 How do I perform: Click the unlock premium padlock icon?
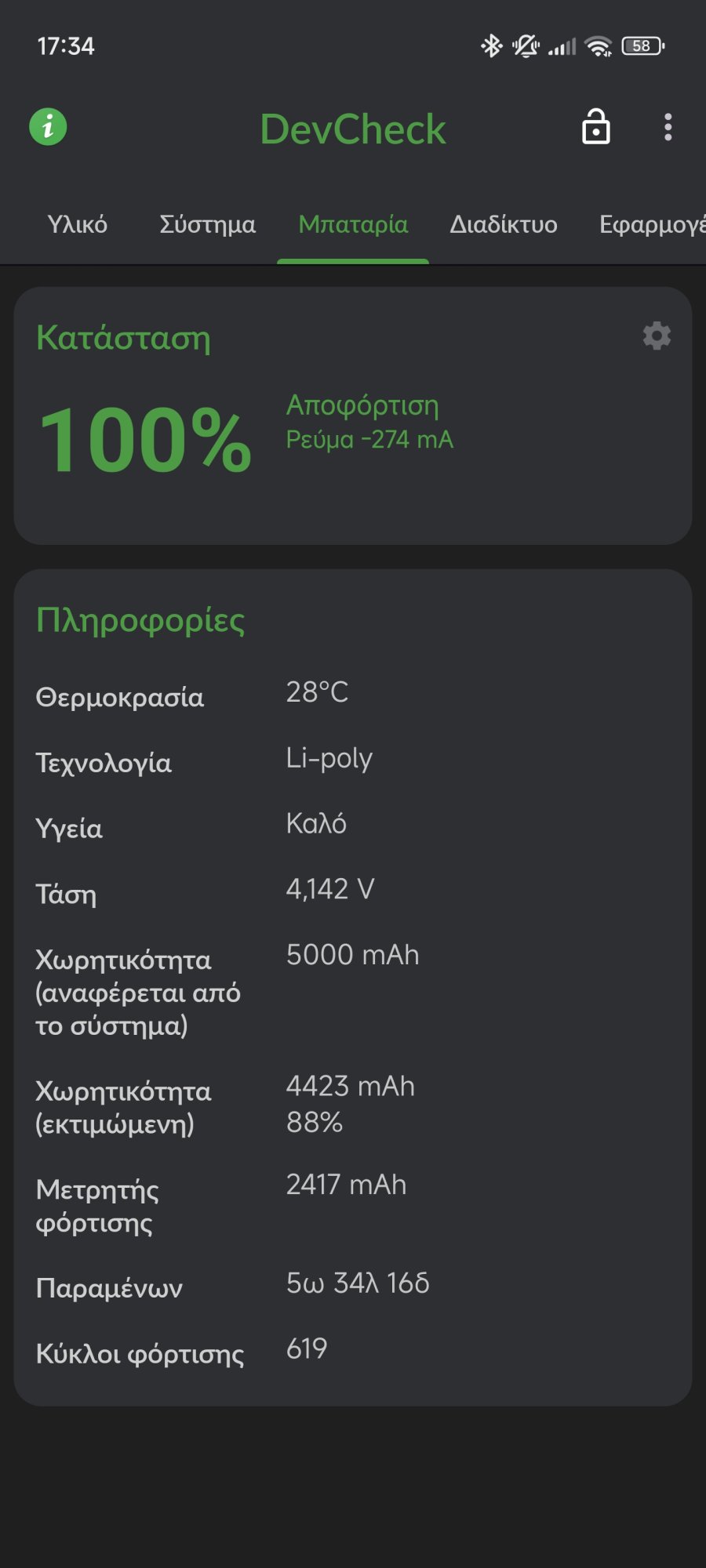tap(595, 127)
